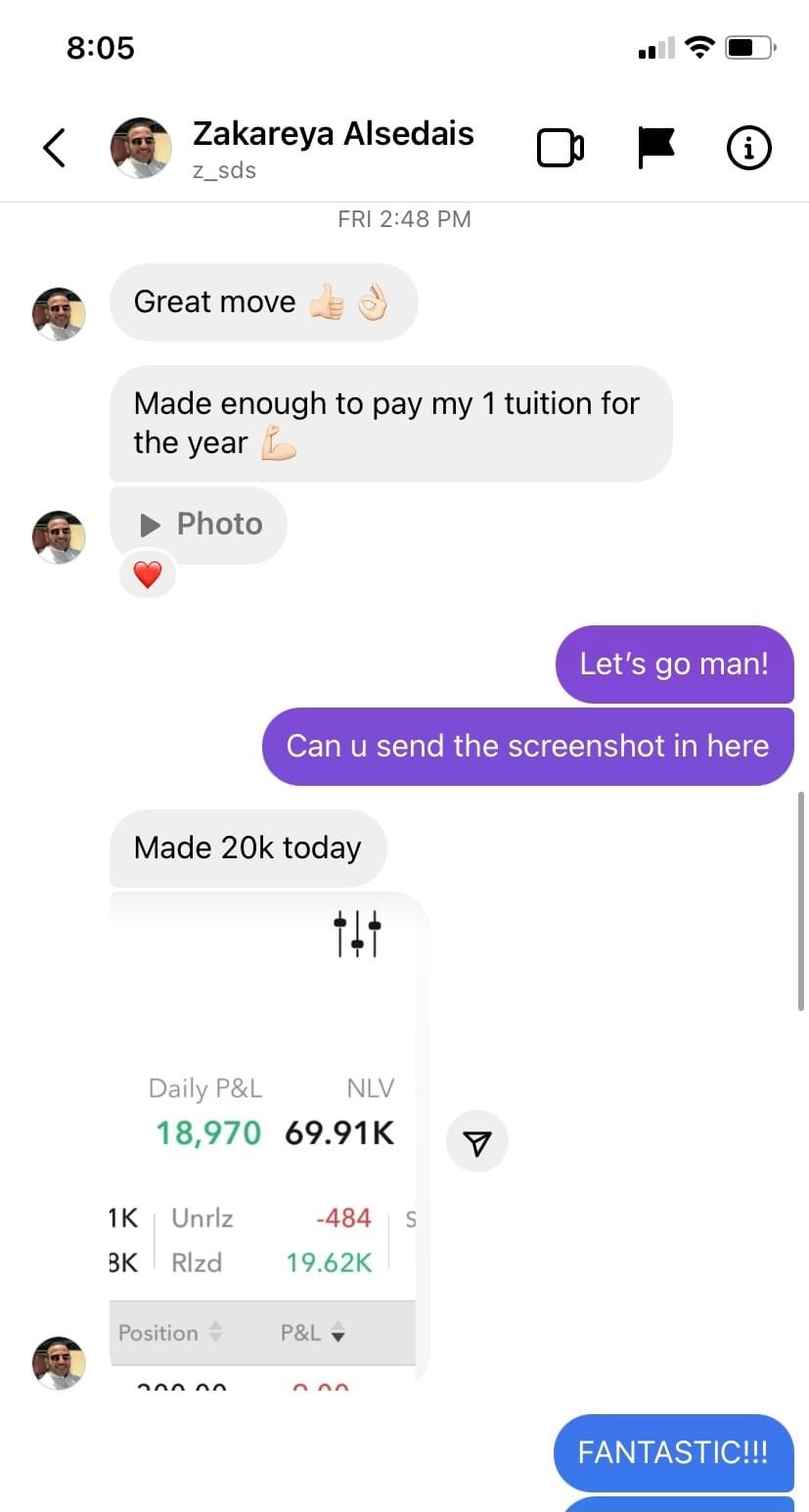Tap Zakareya's avatar beside Great move
Screen dimensions: 809x1512
pyautogui.click(x=59, y=313)
